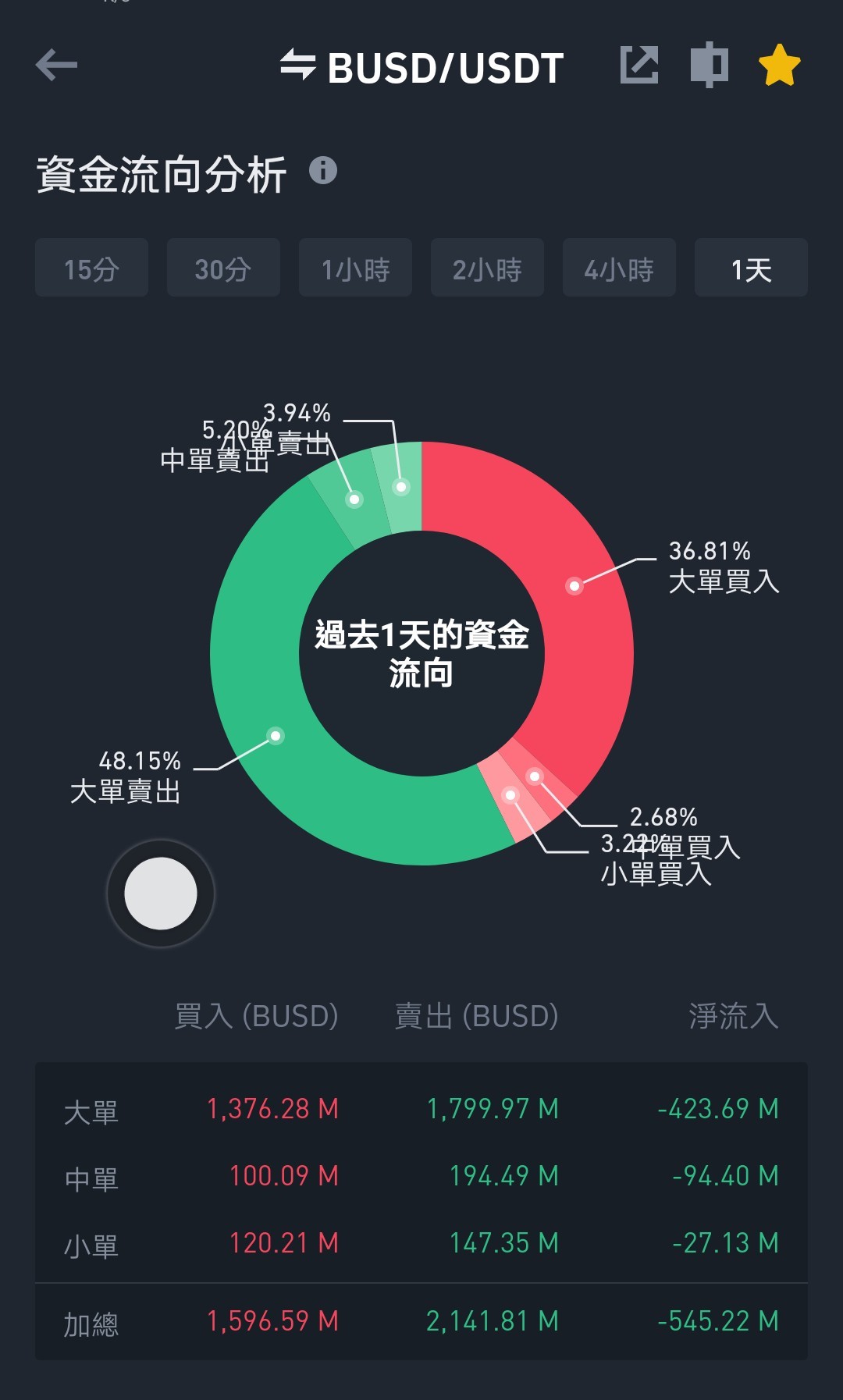Open the share icon
The image size is (843, 1400).
tap(639, 65)
